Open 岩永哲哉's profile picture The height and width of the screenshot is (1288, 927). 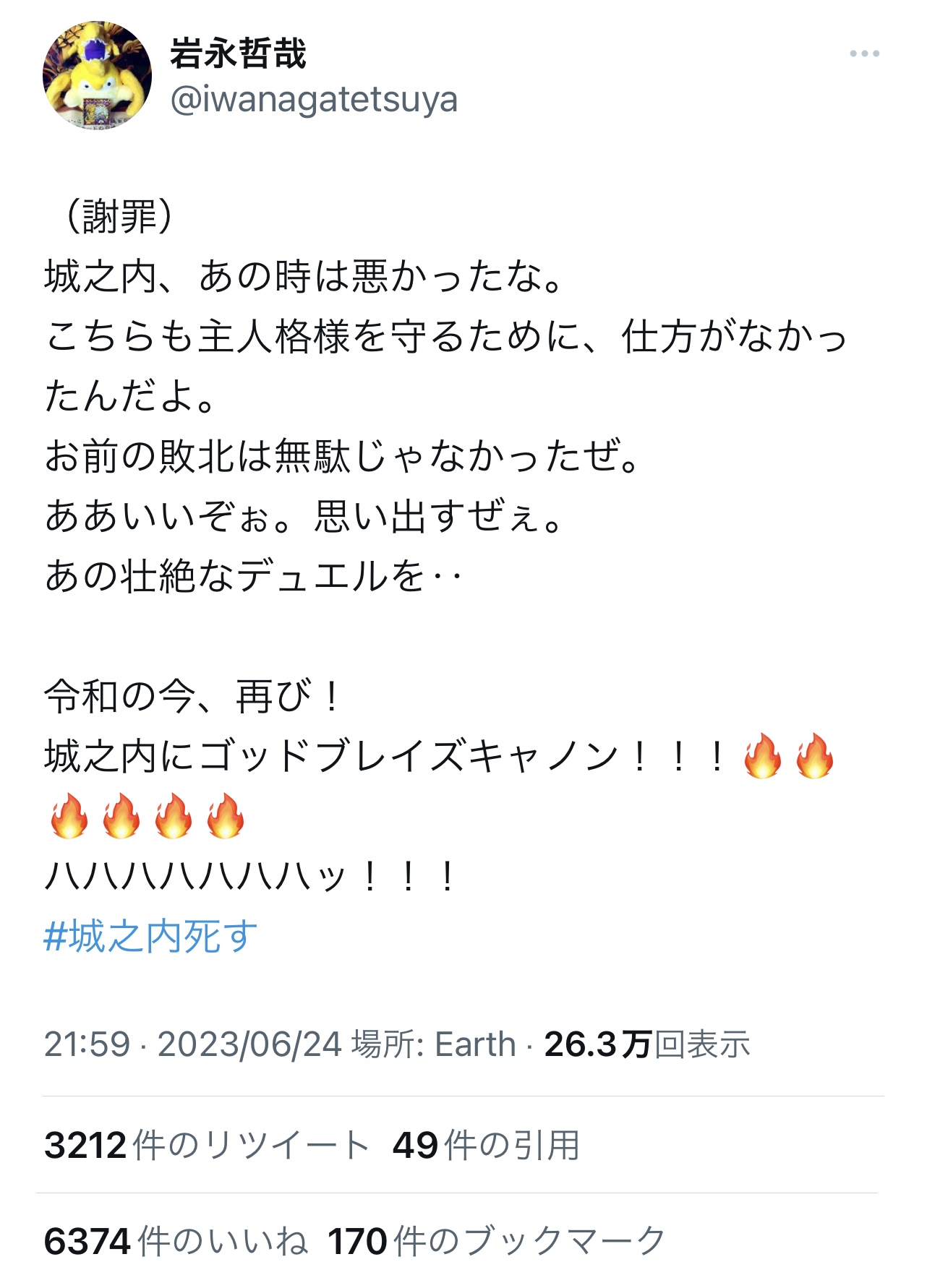[98, 76]
